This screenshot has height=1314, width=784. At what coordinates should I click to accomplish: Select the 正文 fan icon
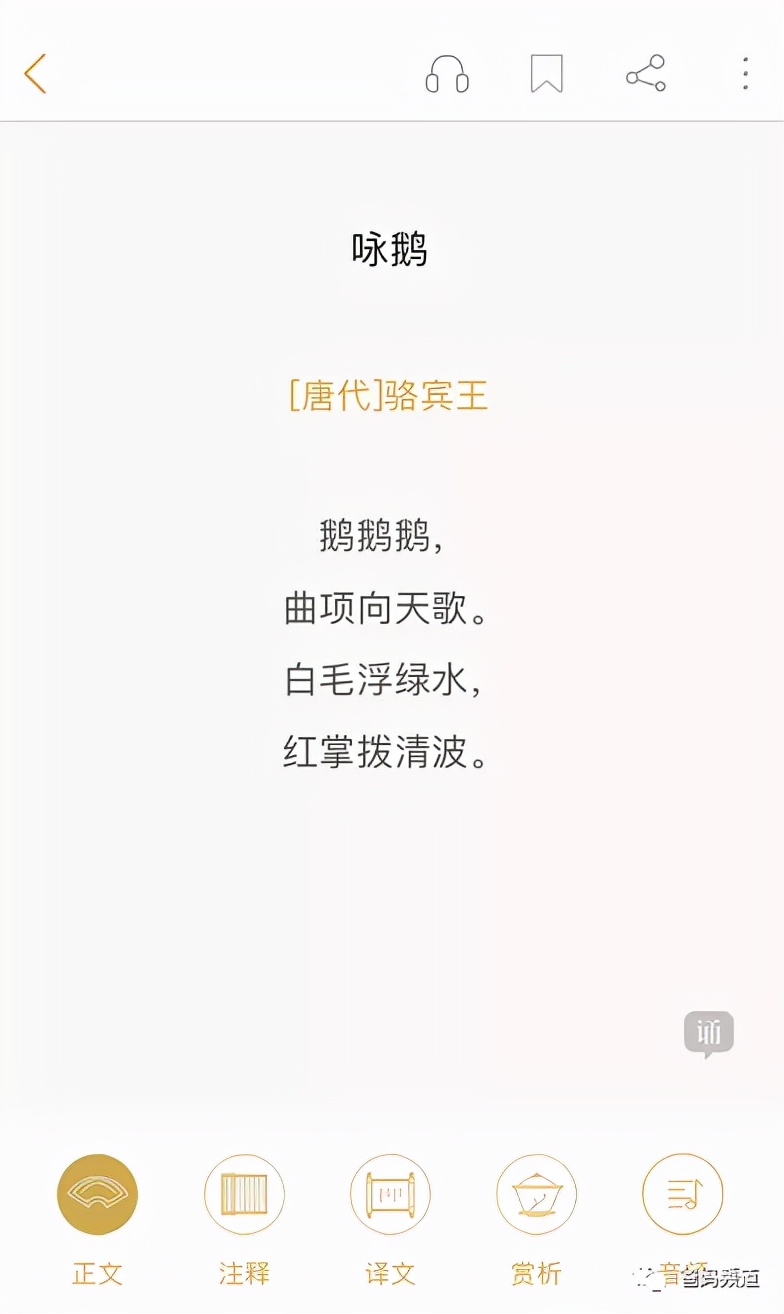(97, 1193)
